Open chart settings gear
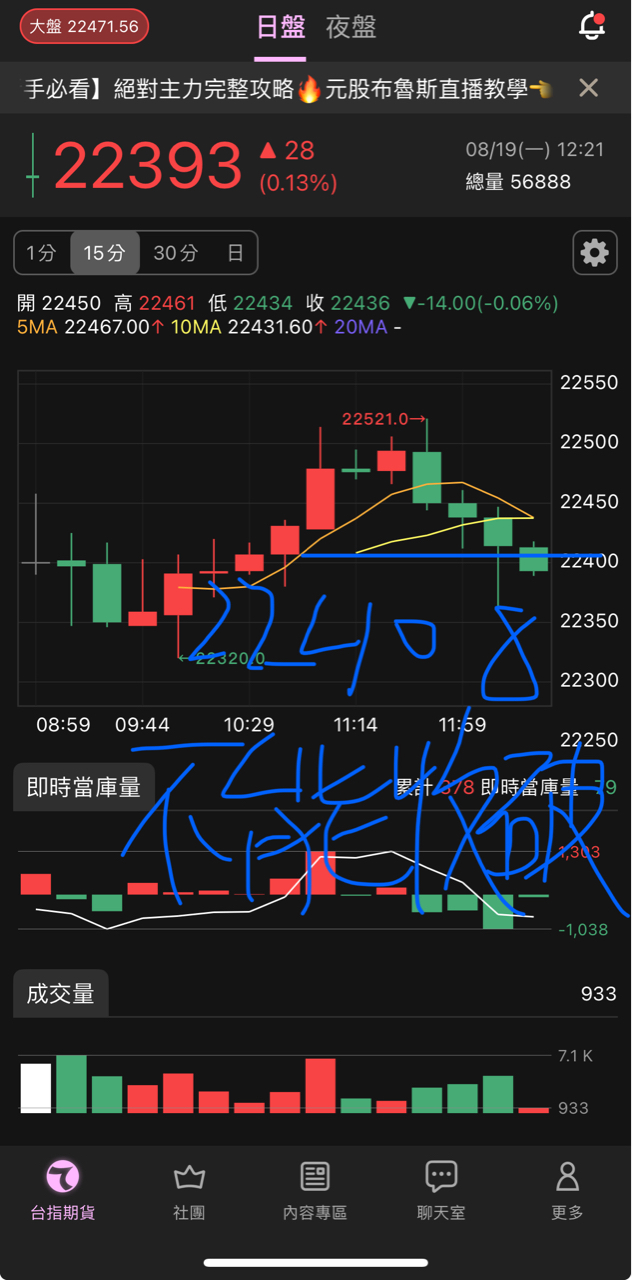The width and height of the screenshot is (632, 1280). point(594,253)
